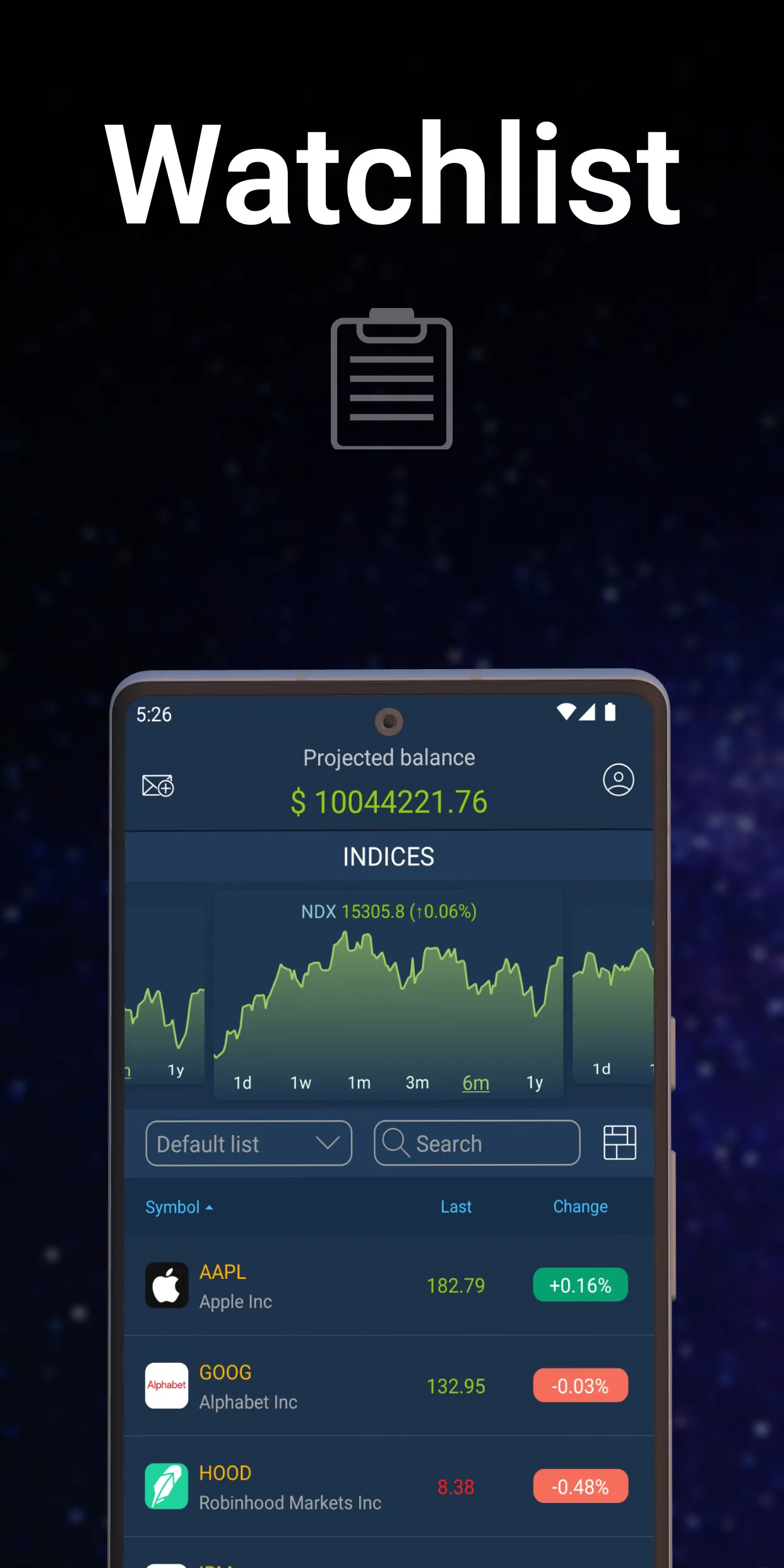Click the Last column header

point(456,1206)
